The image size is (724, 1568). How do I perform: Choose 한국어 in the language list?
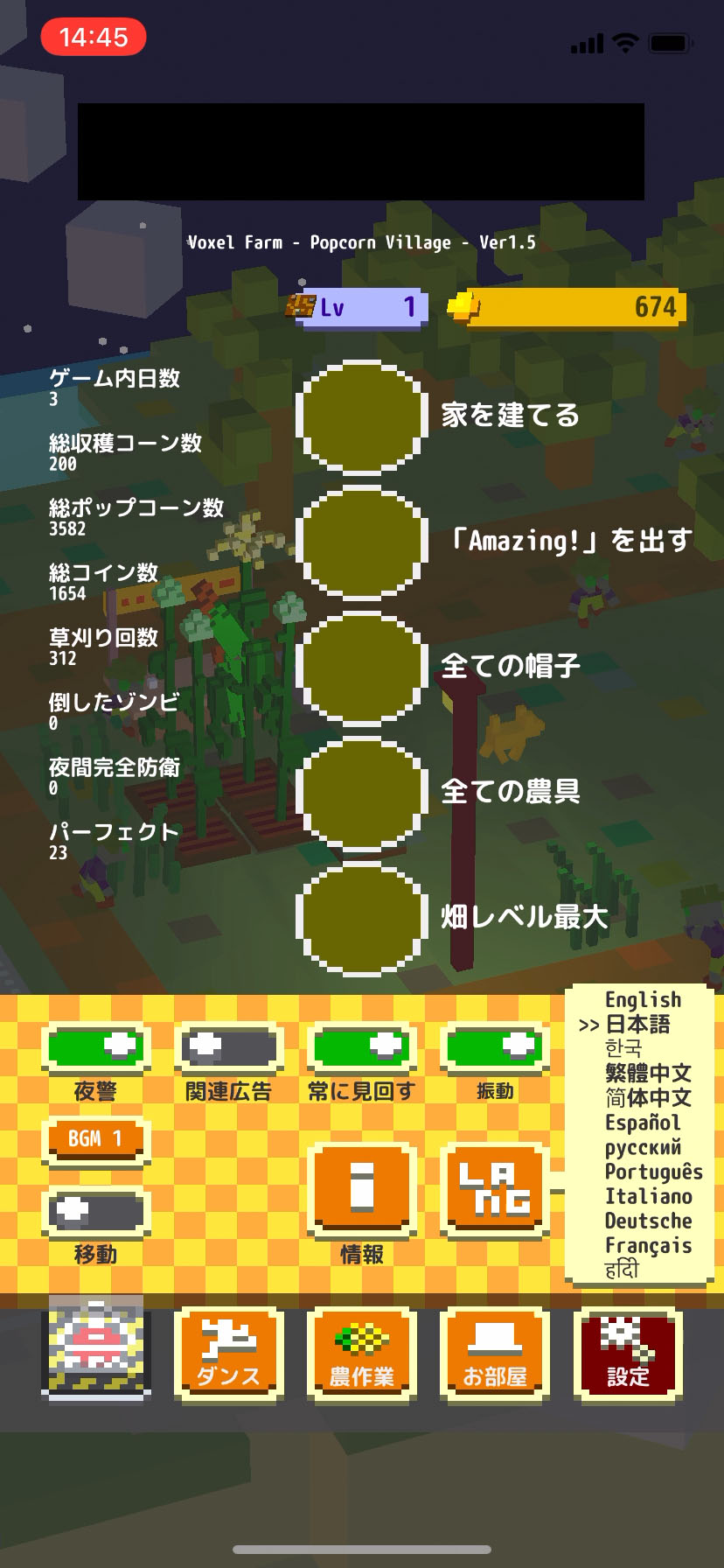(x=623, y=1048)
